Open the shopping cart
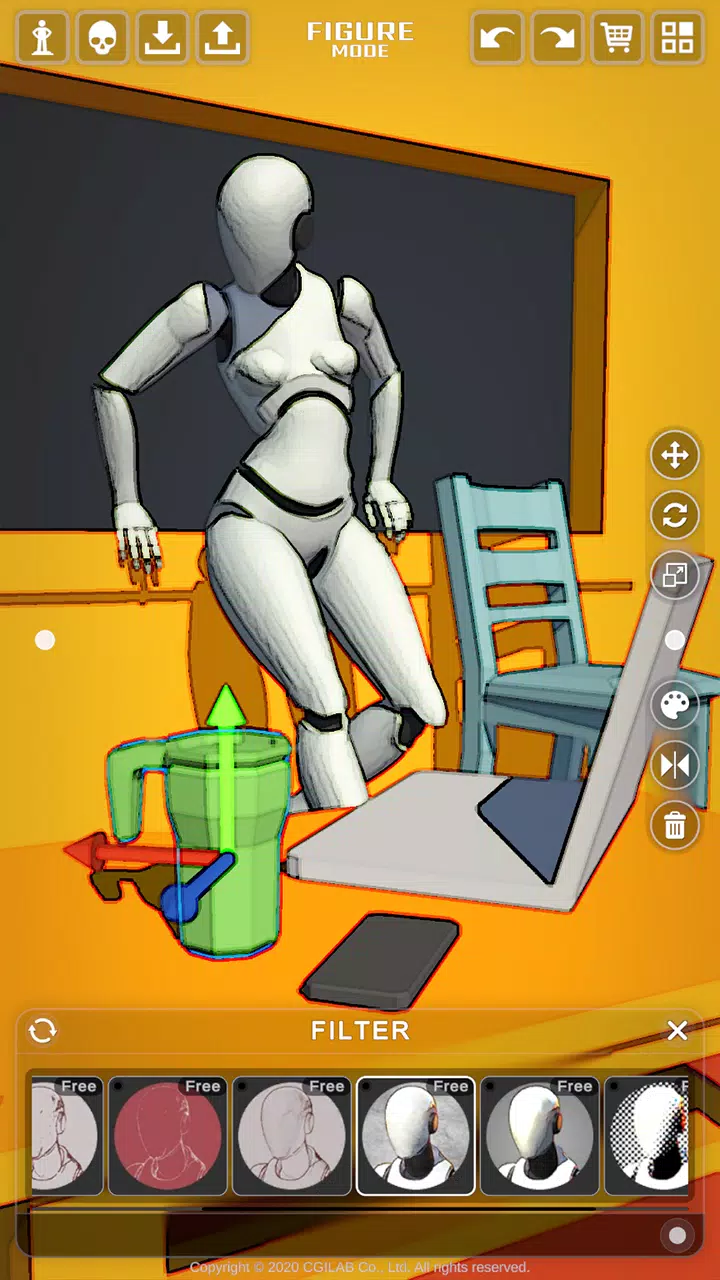 (617, 38)
